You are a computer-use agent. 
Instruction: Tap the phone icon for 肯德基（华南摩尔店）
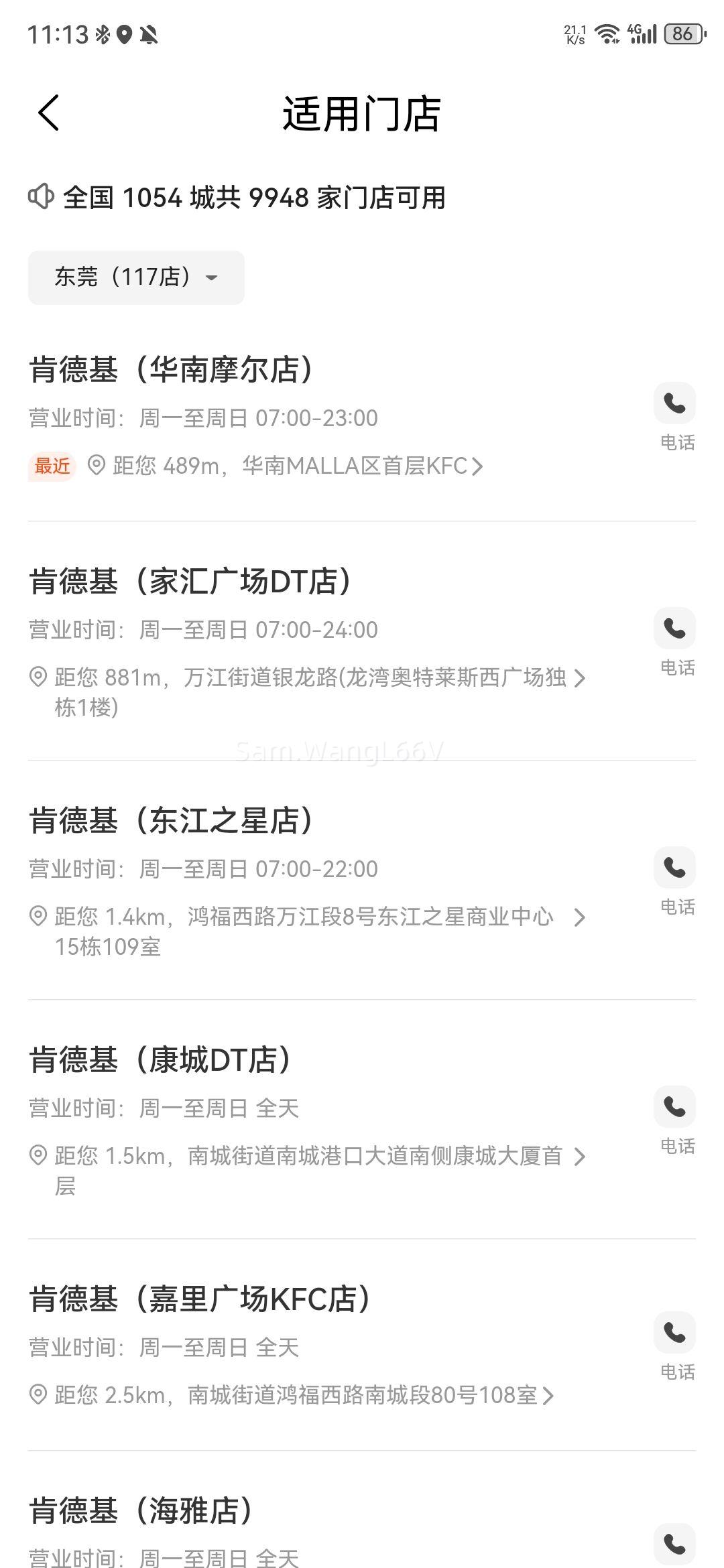tap(674, 402)
